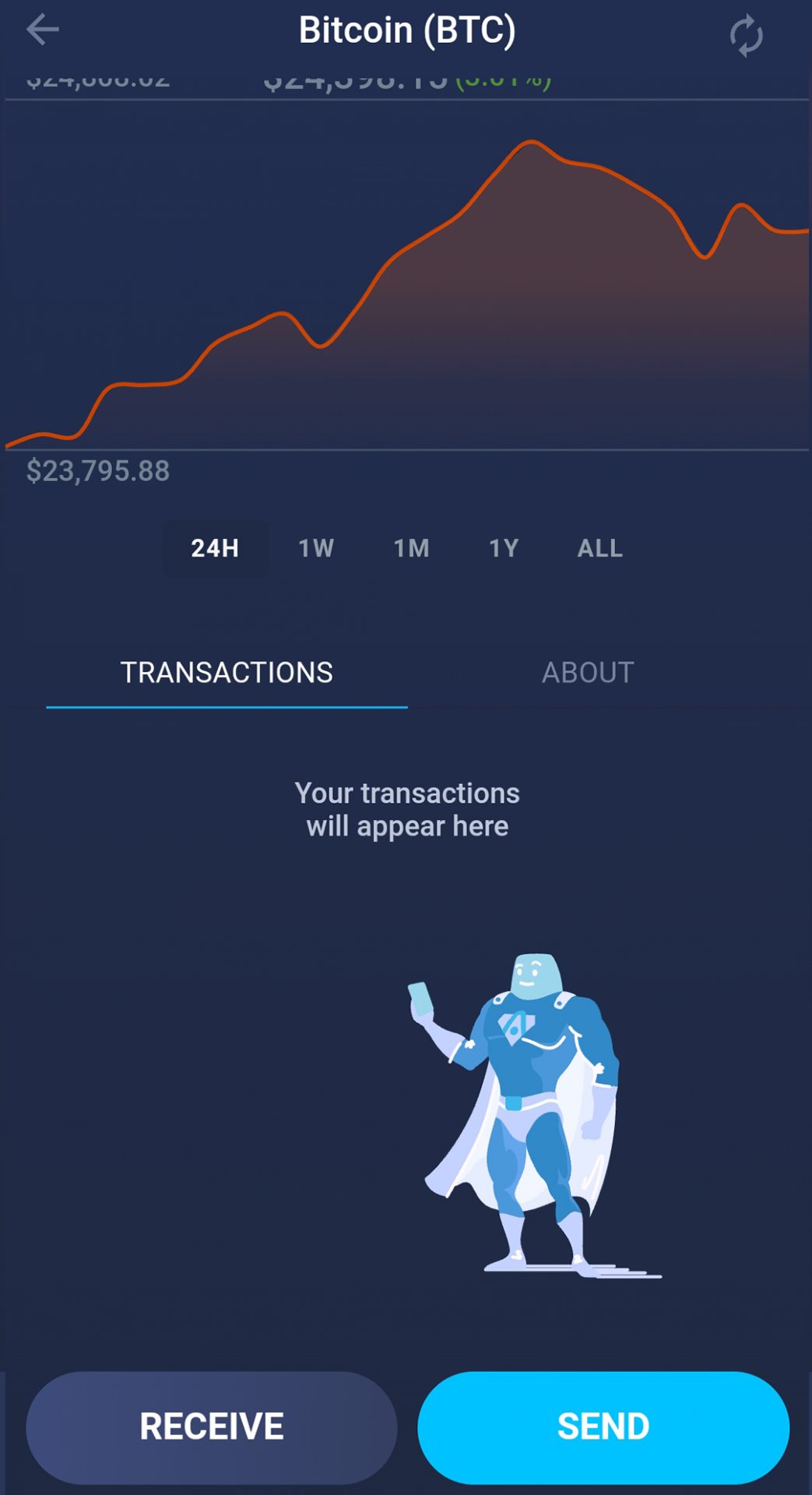Switch to the About tab
This screenshot has height=1495, width=812.
pos(588,673)
